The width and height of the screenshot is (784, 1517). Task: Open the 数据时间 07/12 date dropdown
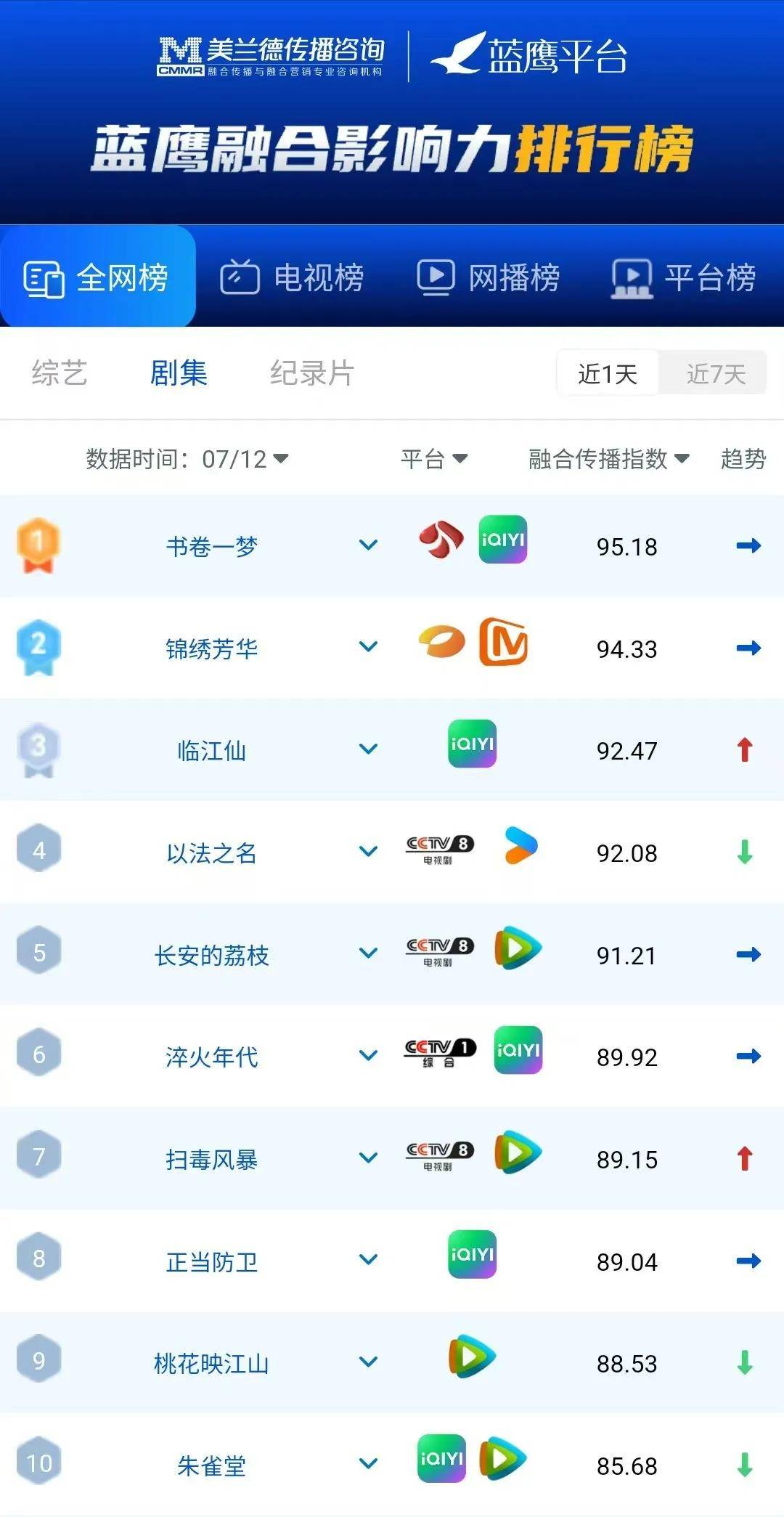point(187,459)
